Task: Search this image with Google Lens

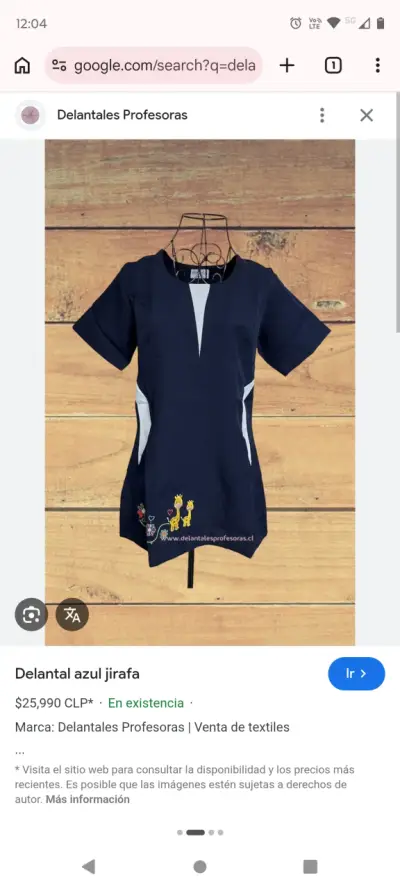Action: 31,615
